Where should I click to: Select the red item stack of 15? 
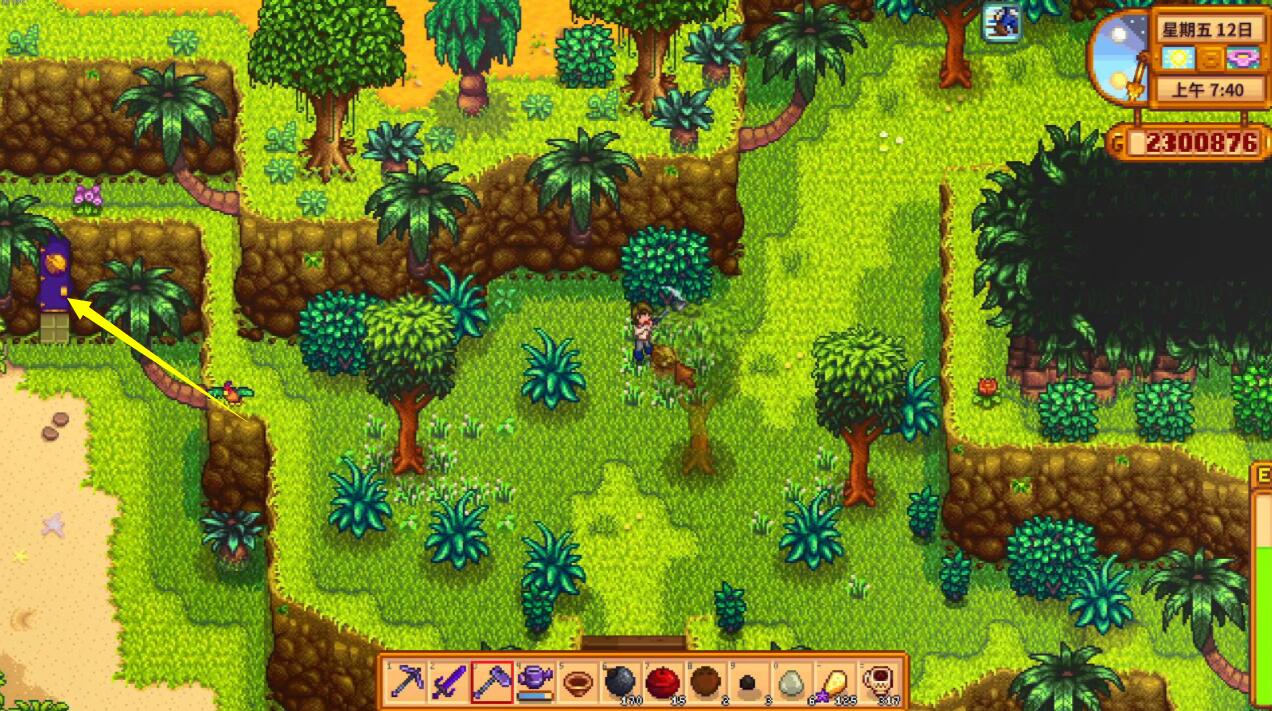(663, 682)
